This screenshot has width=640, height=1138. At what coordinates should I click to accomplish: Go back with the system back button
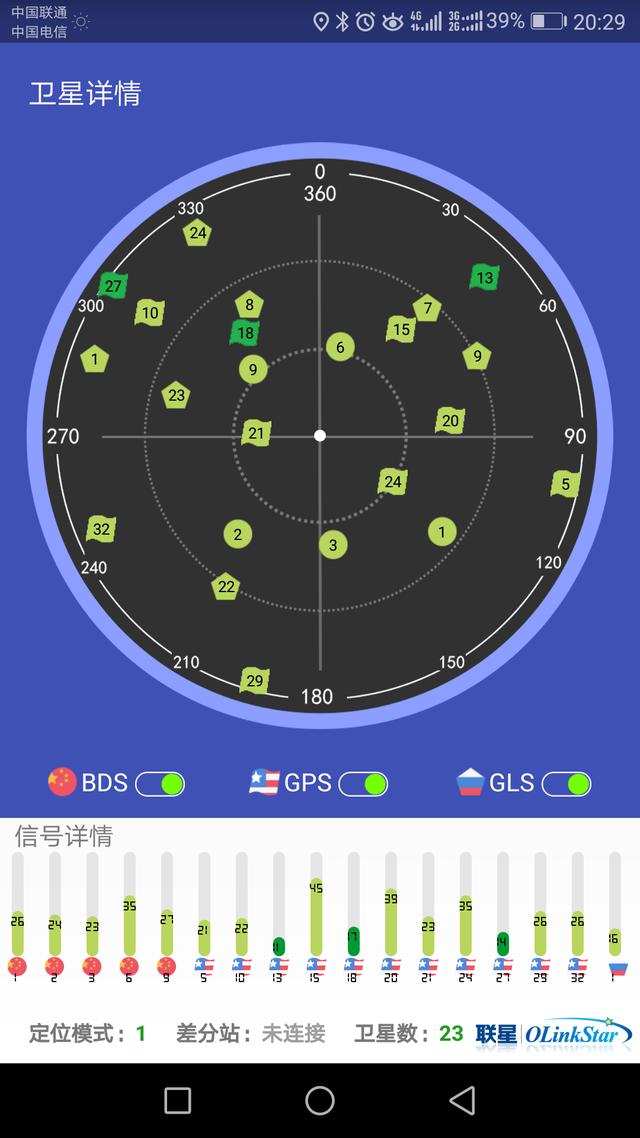click(462, 1100)
